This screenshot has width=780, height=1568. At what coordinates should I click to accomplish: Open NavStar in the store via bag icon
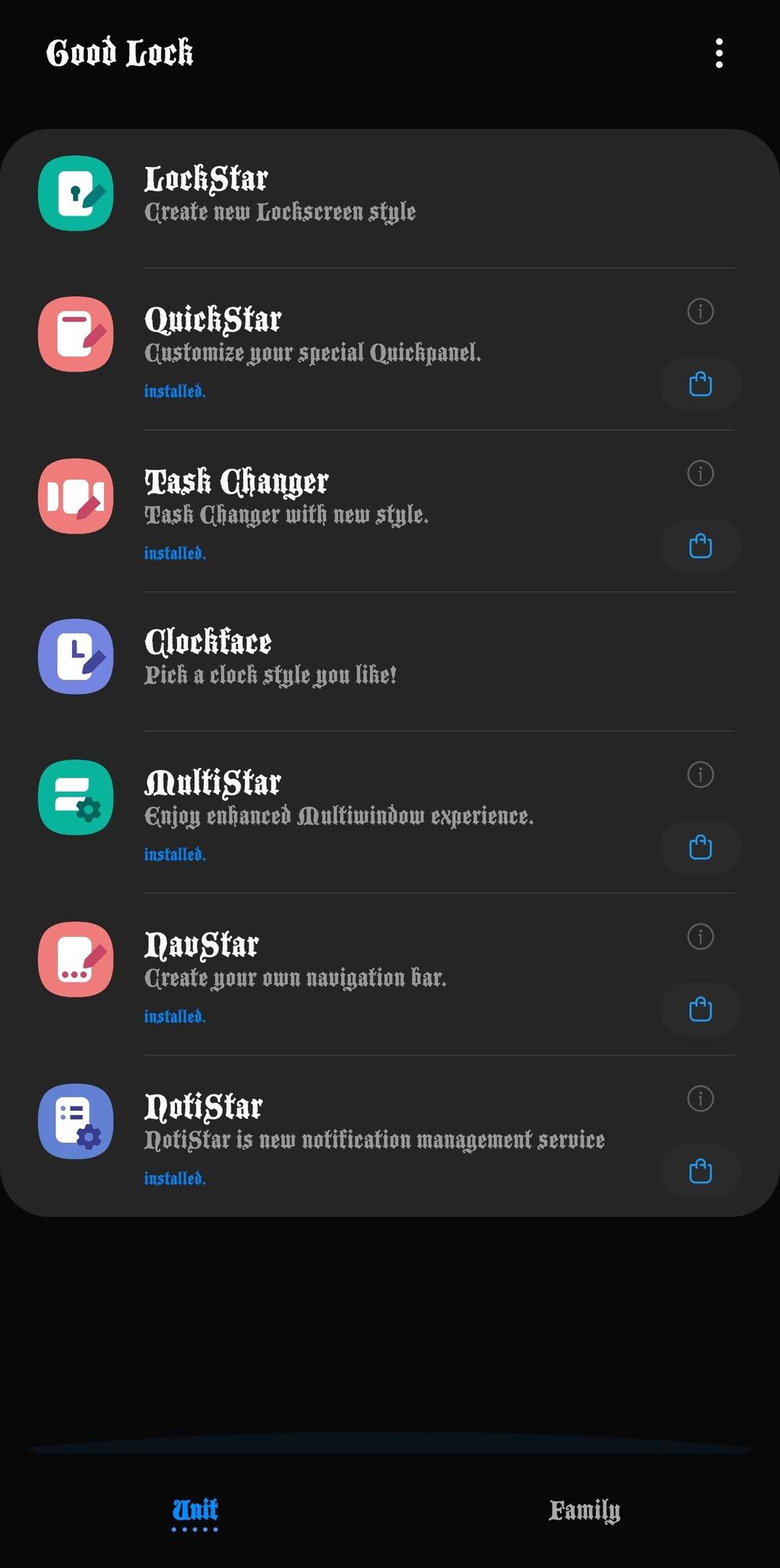[700, 1009]
